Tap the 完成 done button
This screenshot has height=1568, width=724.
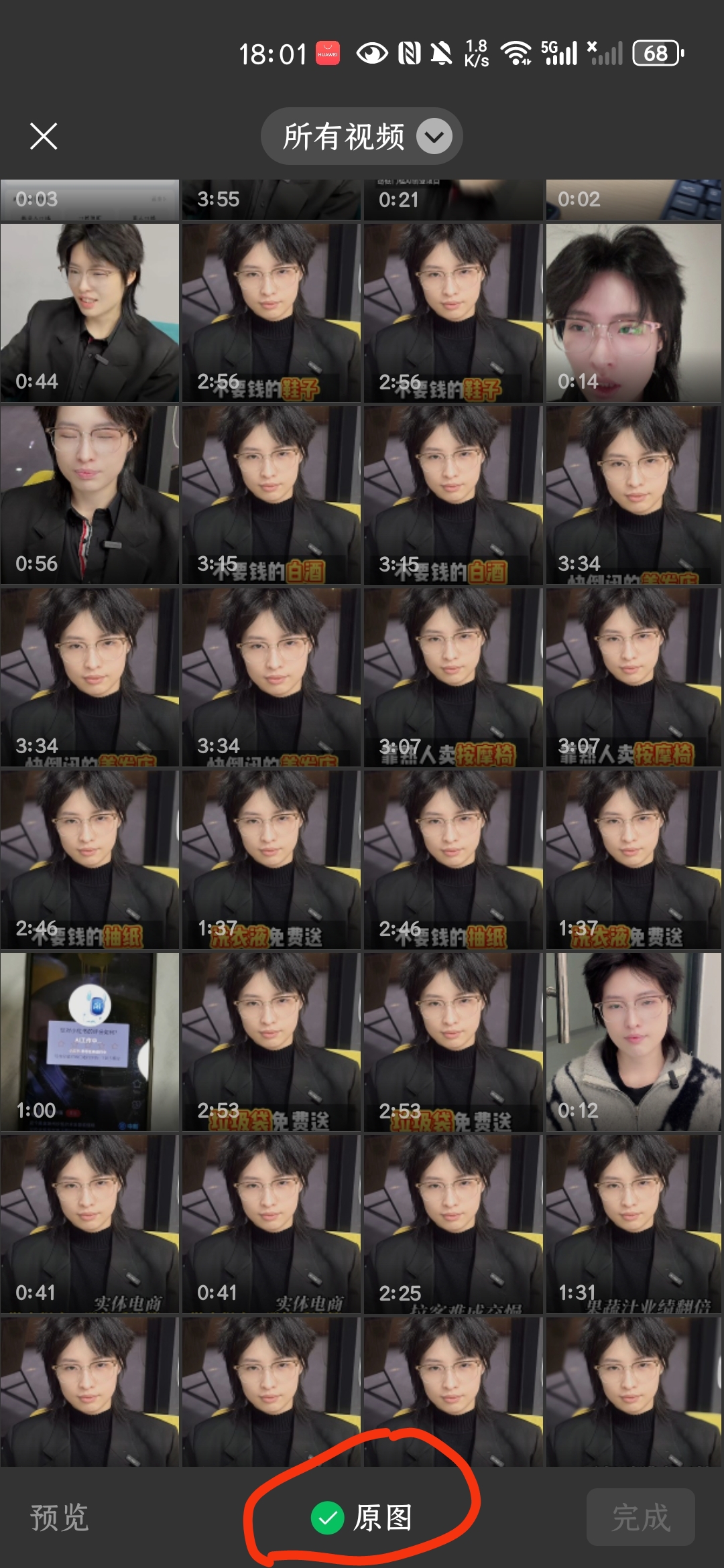pos(640,1518)
